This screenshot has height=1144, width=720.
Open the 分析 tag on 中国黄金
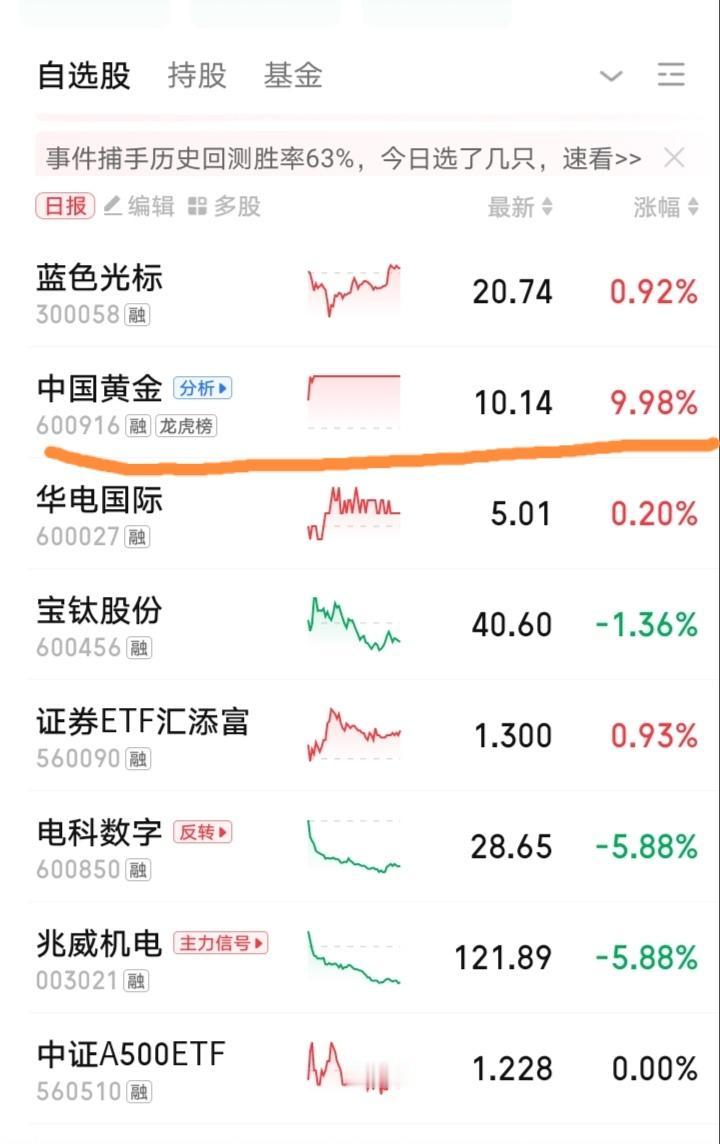(x=202, y=388)
